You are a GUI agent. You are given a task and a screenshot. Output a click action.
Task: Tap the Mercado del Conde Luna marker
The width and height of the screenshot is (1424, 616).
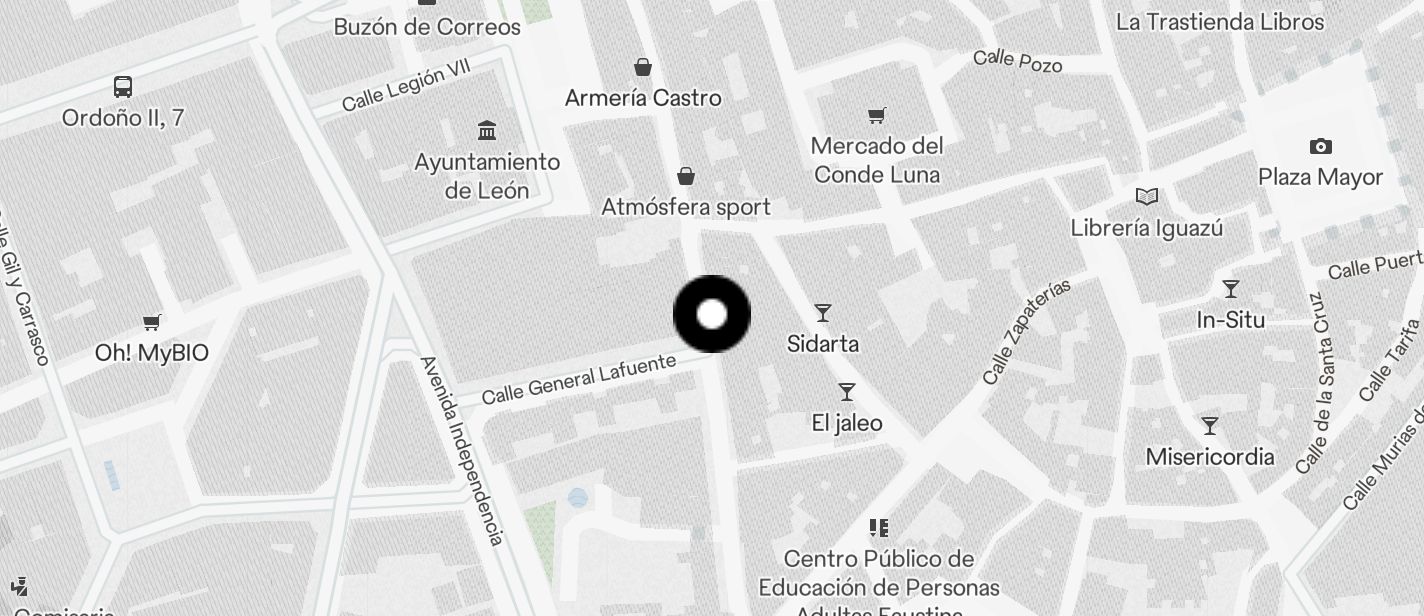coord(877,116)
